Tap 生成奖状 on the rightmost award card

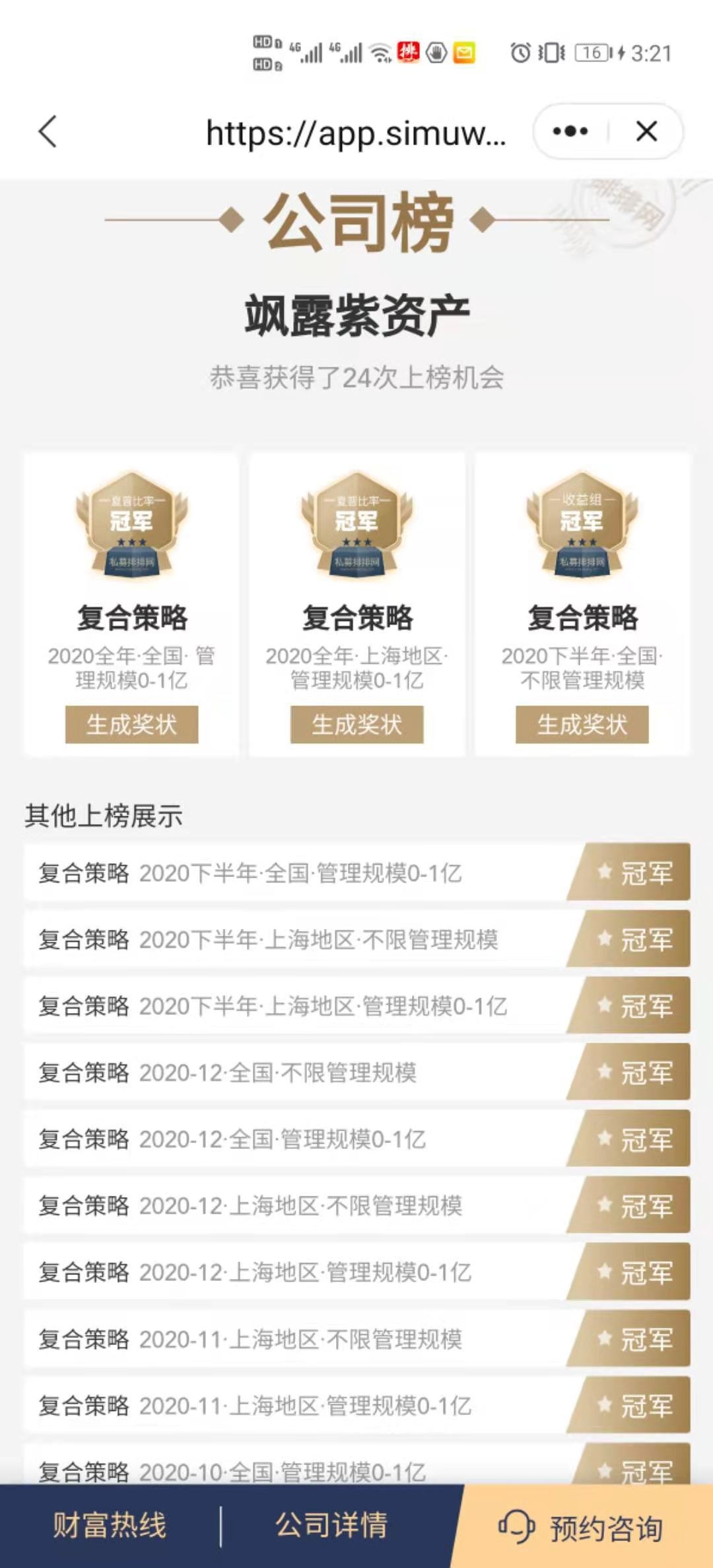tap(580, 725)
